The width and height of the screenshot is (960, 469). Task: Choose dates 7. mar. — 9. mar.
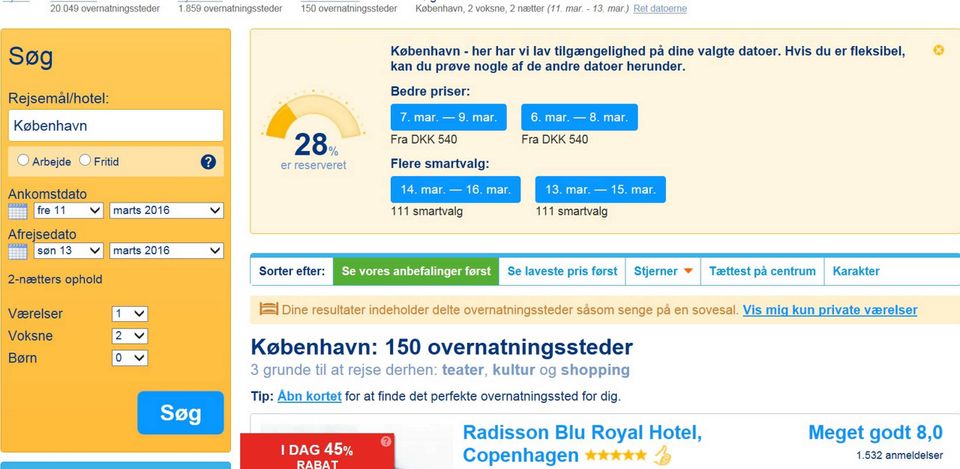pos(448,117)
